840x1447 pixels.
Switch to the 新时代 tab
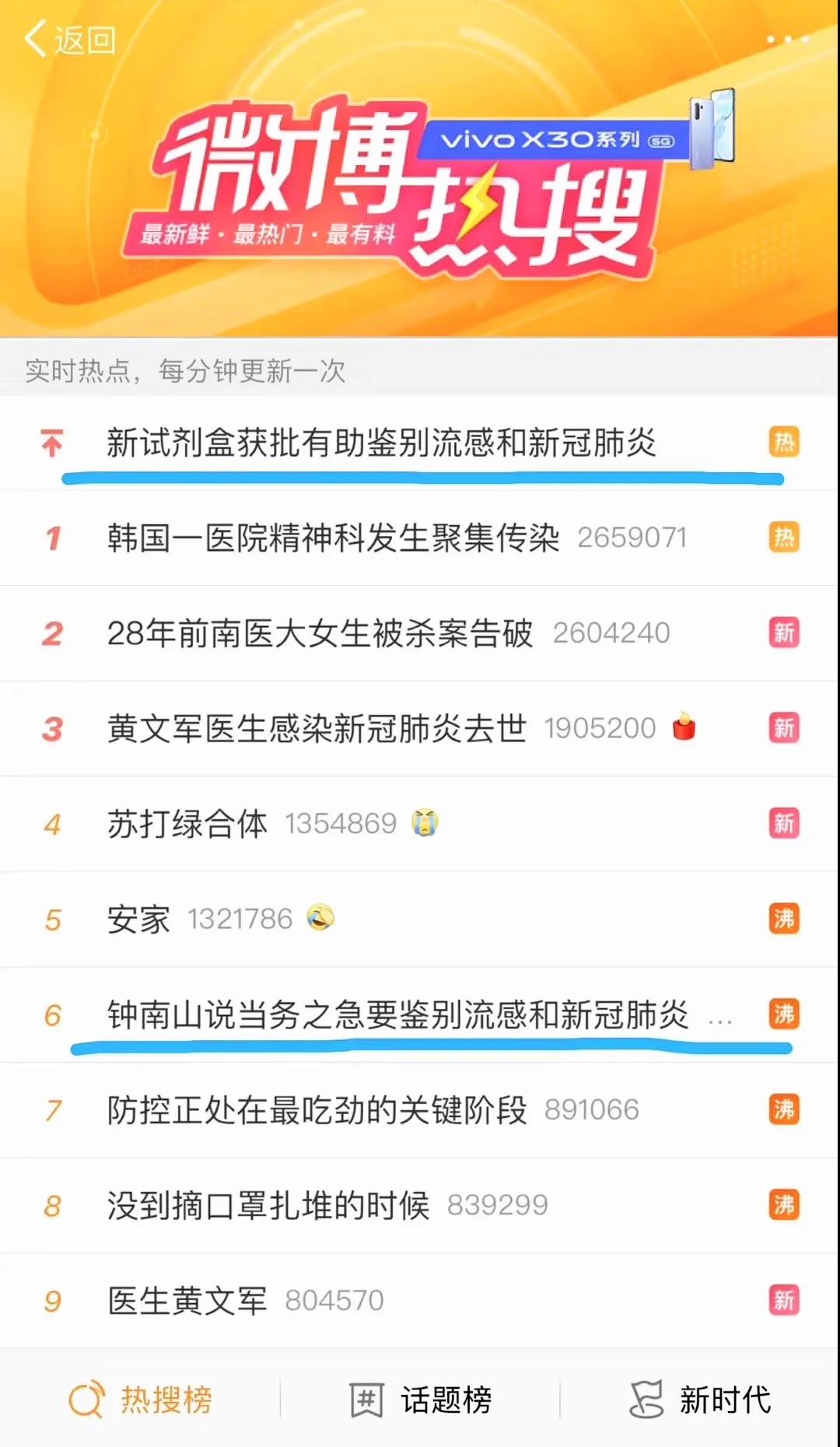point(700,1400)
